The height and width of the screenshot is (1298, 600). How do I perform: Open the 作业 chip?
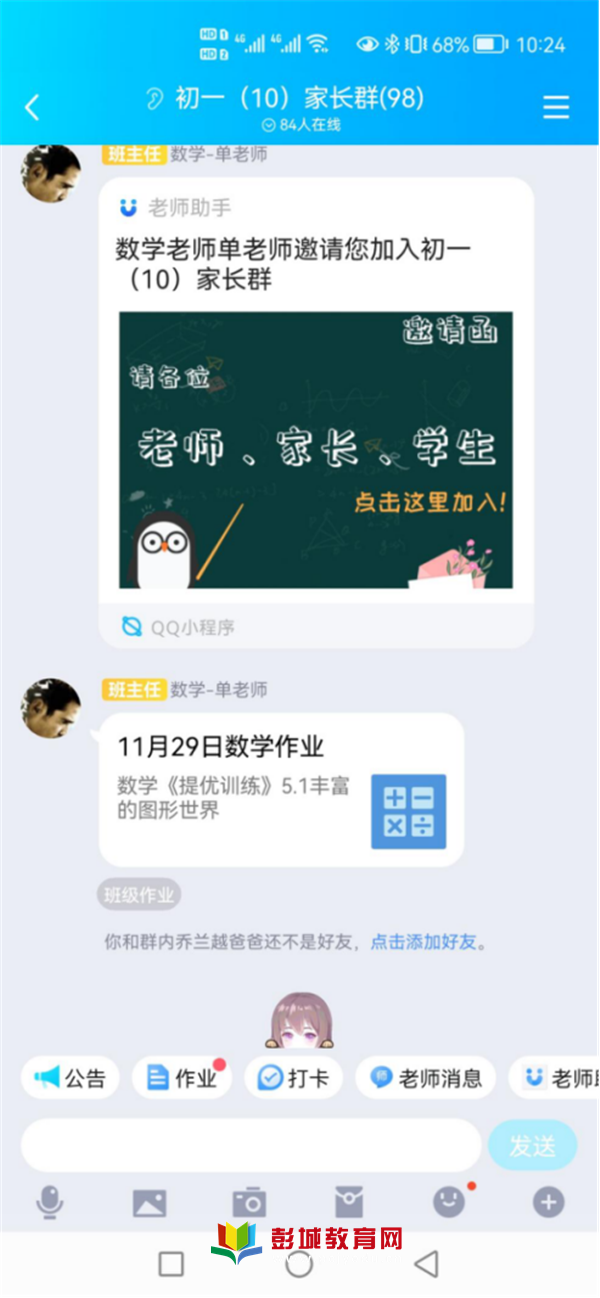pos(181,1078)
